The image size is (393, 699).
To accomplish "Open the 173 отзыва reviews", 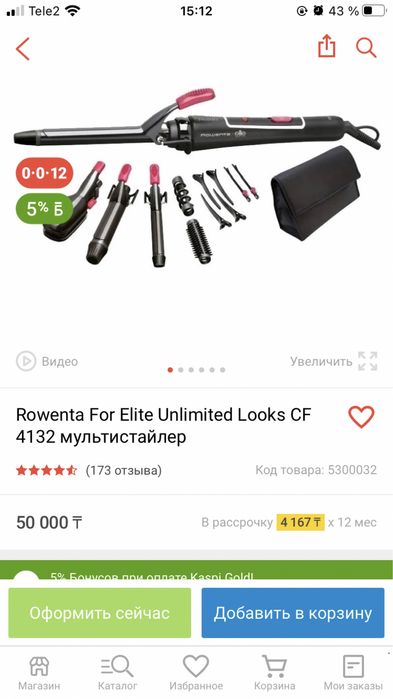I will click(x=123, y=470).
